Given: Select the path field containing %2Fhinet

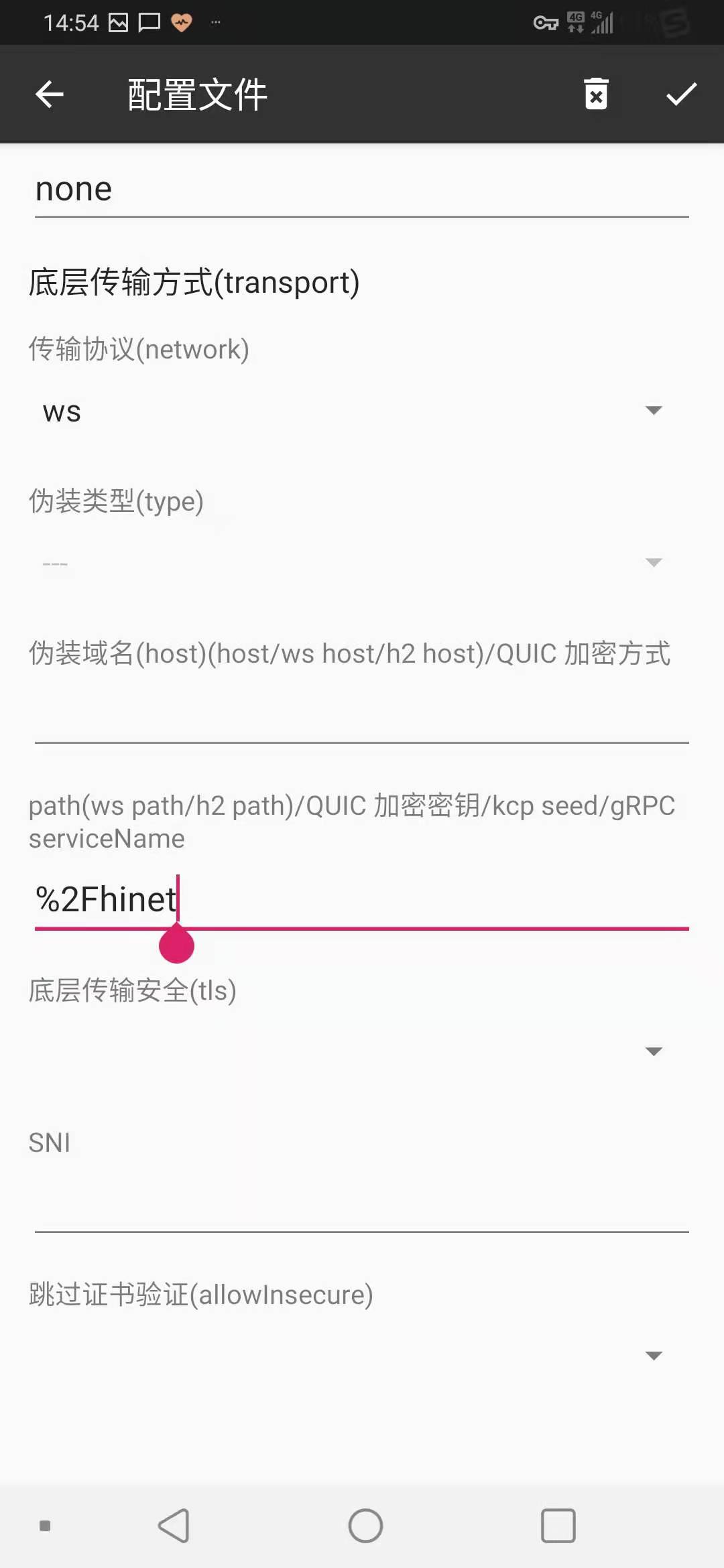Looking at the screenshot, I should 268,899.
